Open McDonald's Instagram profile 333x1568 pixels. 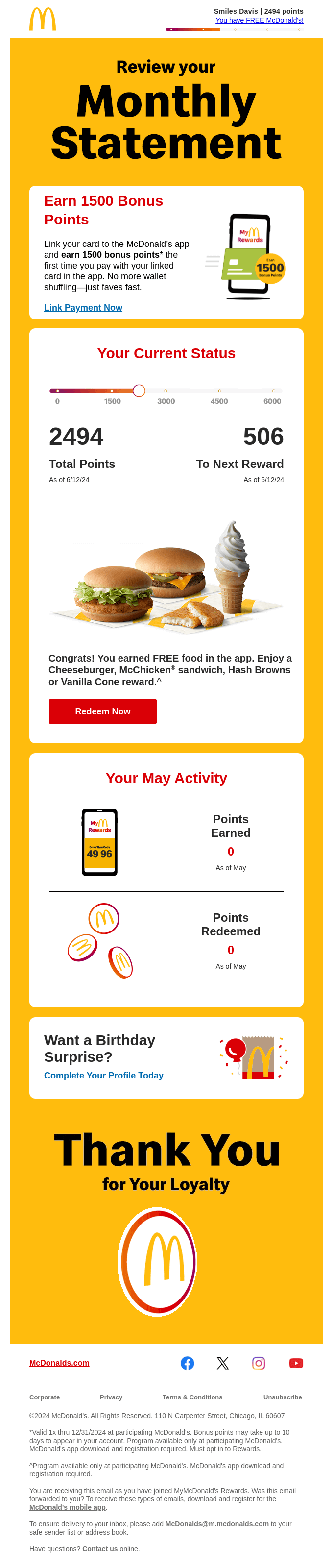click(259, 1363)
